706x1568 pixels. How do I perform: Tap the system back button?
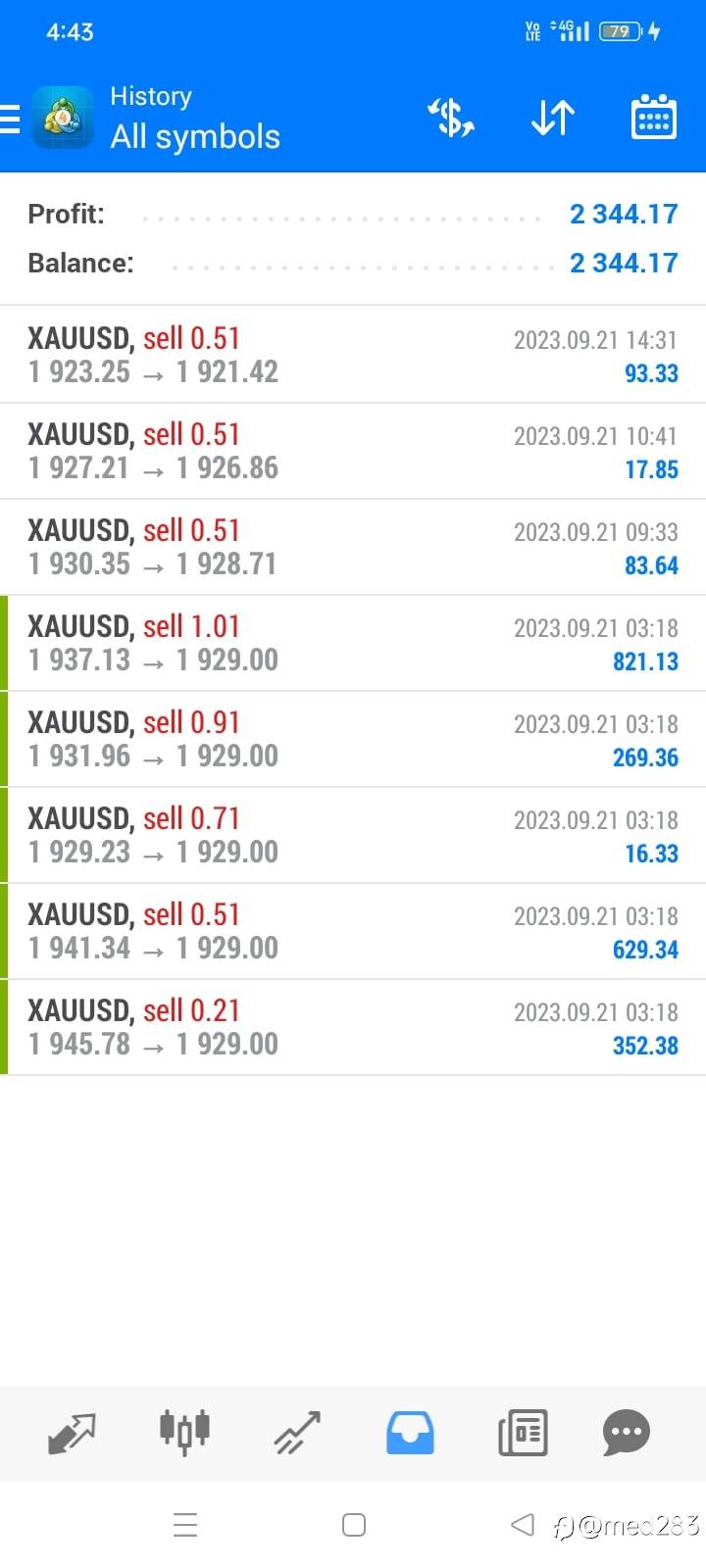523,1524
